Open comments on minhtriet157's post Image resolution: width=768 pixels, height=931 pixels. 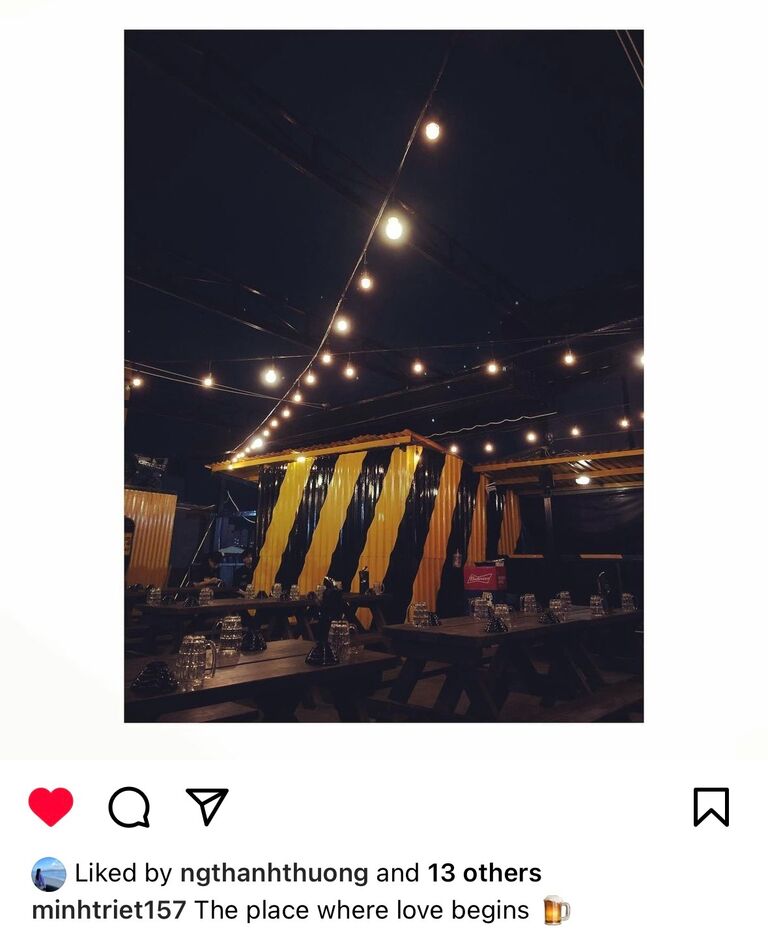tap(129, 807)
